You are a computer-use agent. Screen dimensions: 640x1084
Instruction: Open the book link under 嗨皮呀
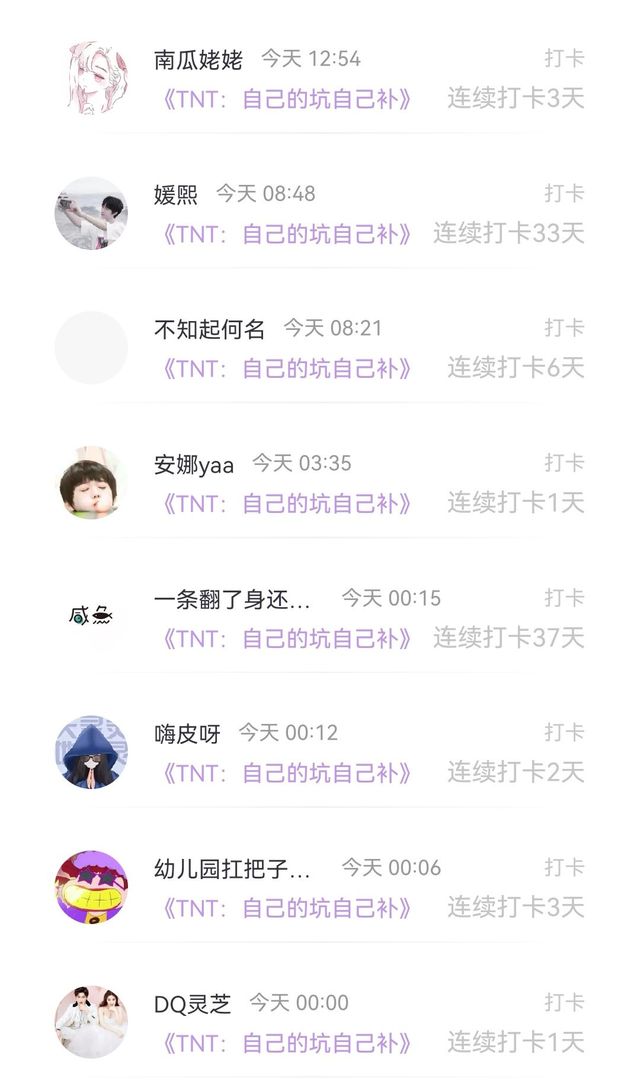[286, 774]
